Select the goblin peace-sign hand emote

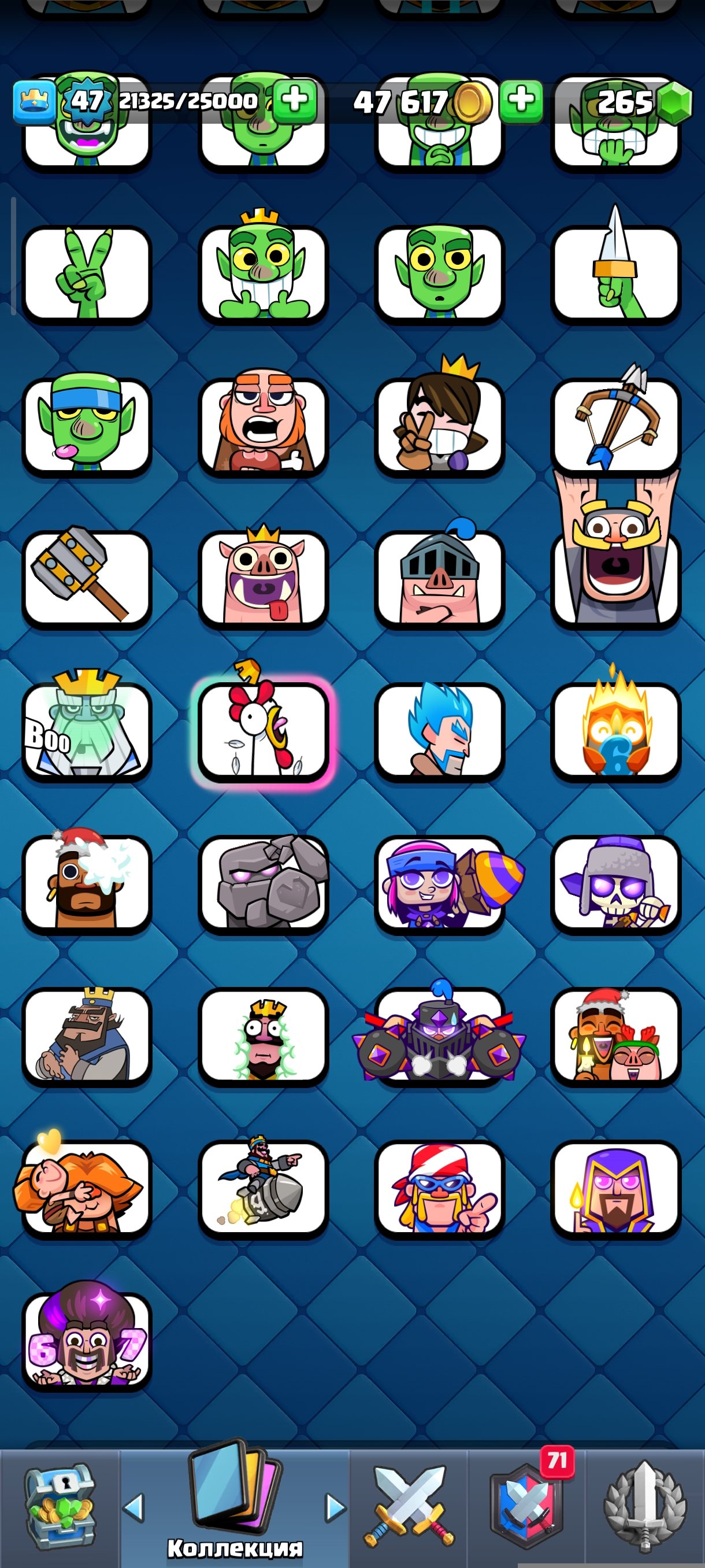pyautogui.click(x=86, y=273)
